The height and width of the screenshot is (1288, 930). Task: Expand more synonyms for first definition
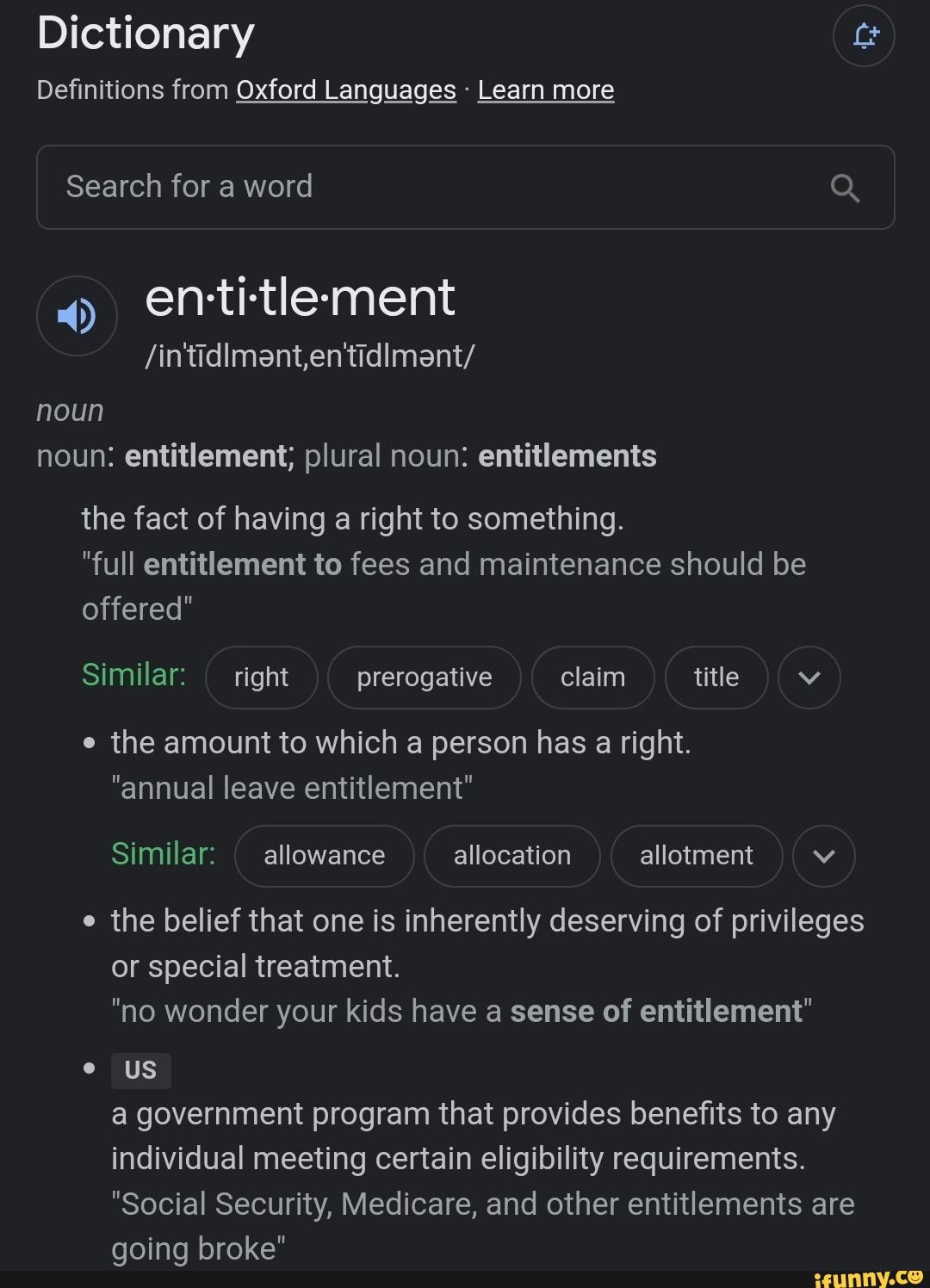[x=808, y=678]
